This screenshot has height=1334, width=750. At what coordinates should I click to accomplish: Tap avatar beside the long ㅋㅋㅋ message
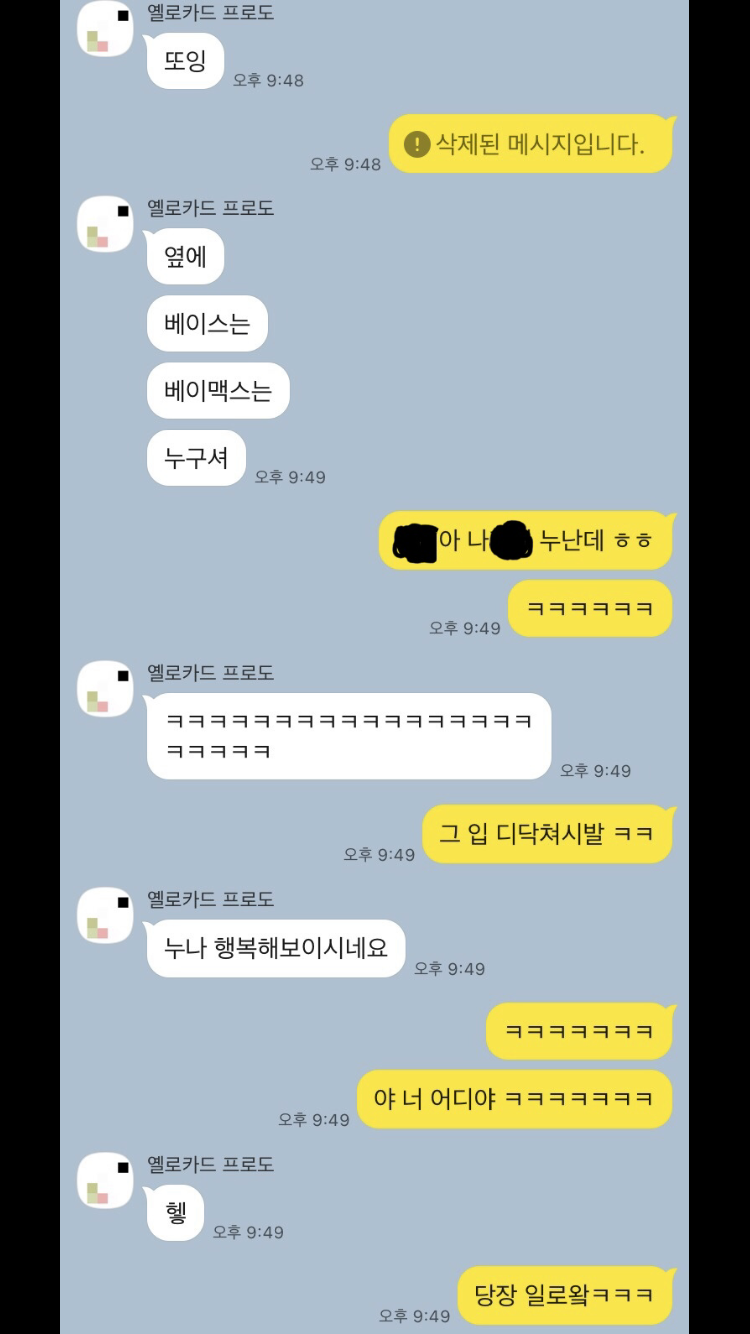click(106, 689)
